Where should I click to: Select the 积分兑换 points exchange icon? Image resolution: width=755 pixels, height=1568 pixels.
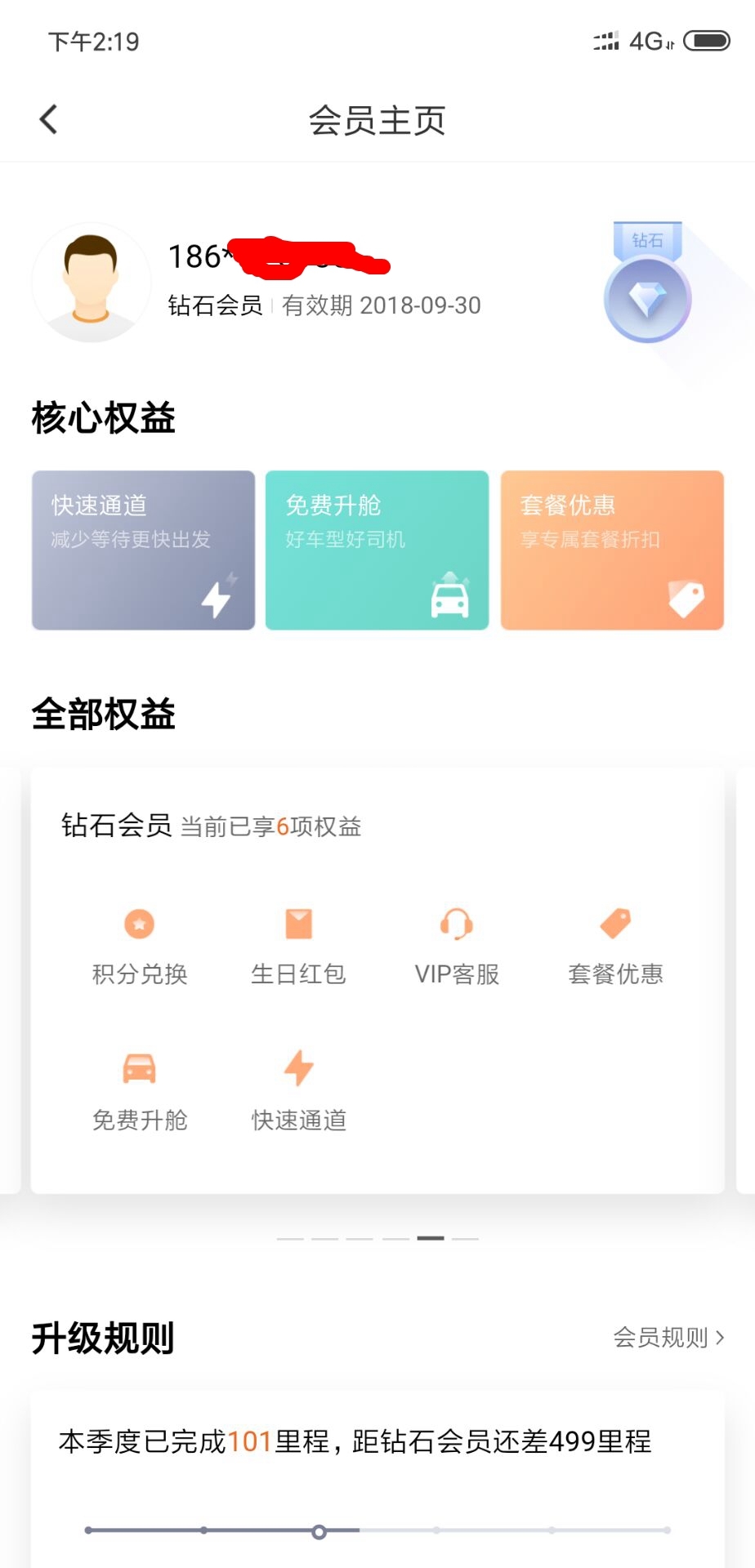[139, 923]
